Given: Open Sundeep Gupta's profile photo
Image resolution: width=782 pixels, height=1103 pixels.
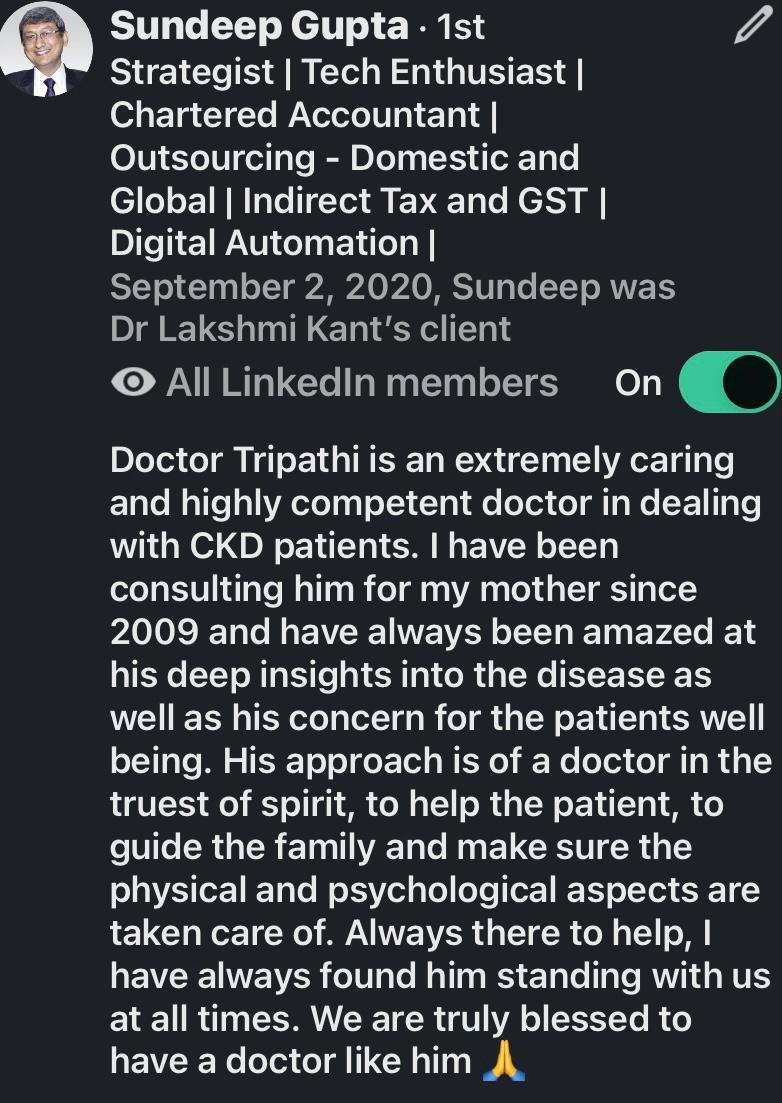Looking at the screenshot, I should 47,50.
